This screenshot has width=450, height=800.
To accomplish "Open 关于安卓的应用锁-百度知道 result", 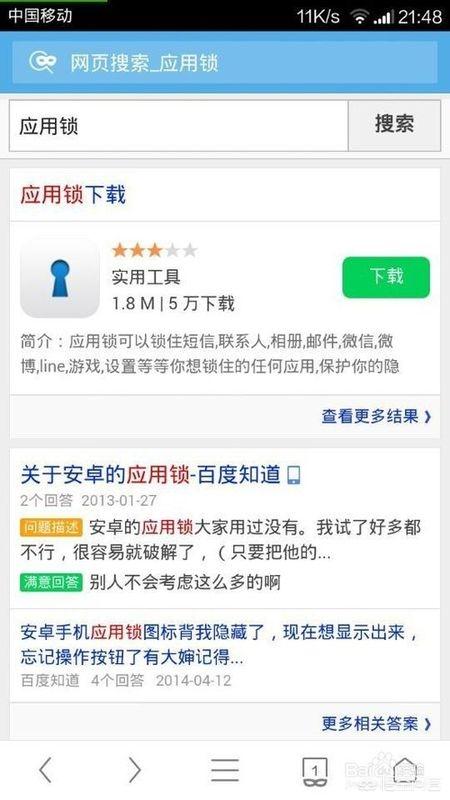I will tap(160, 475).
